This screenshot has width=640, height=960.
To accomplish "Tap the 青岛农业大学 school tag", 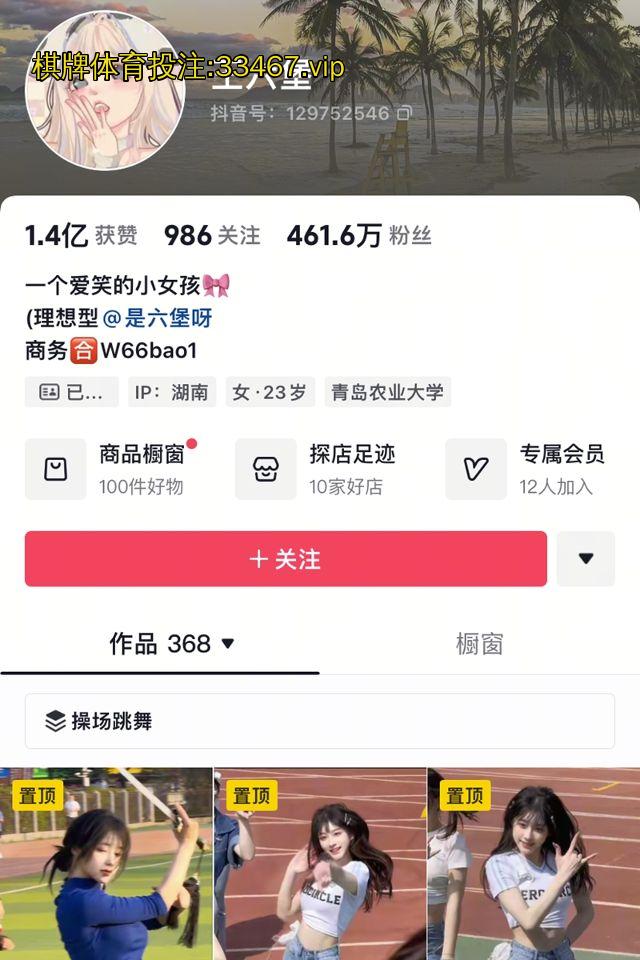I will click(387, 392).
